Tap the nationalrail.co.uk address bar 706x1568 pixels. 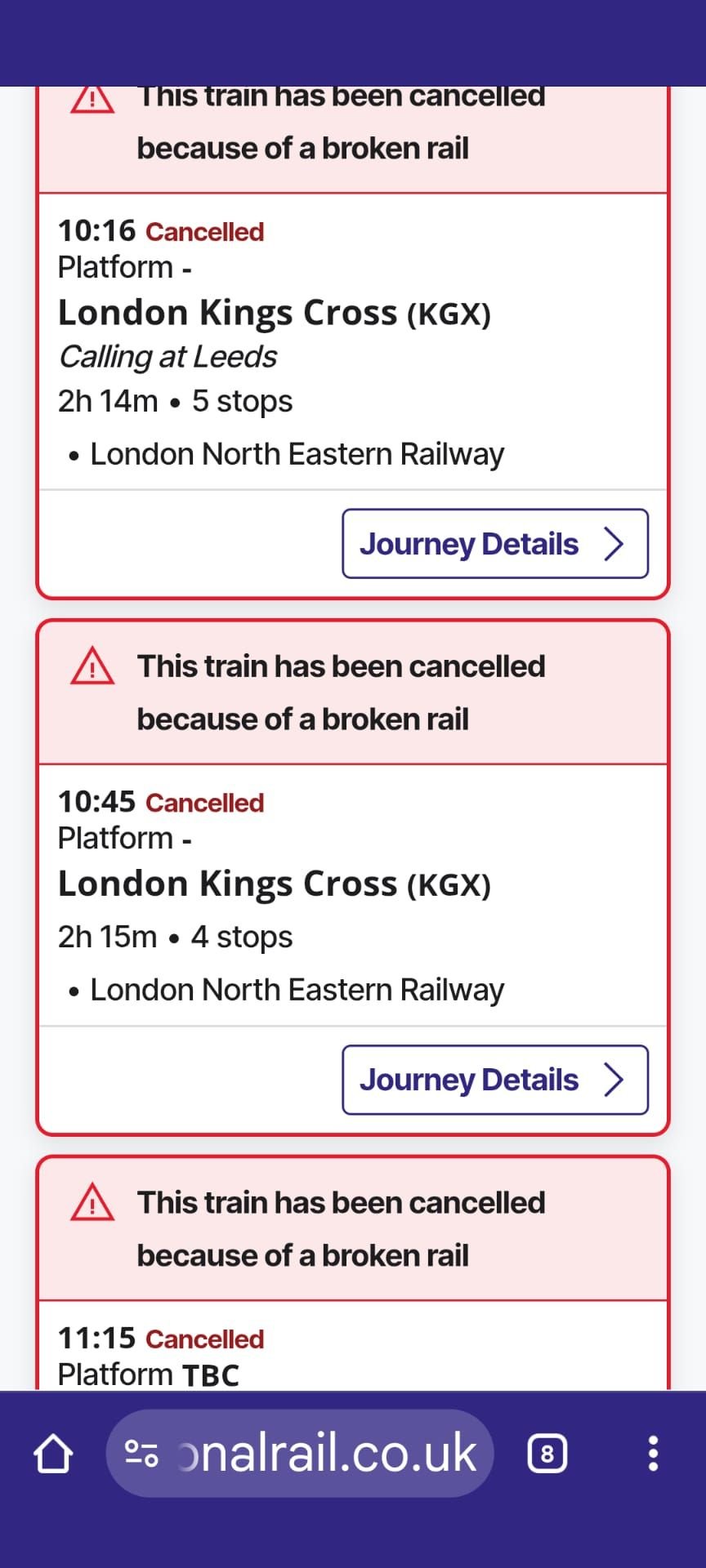pos(327,1454)
